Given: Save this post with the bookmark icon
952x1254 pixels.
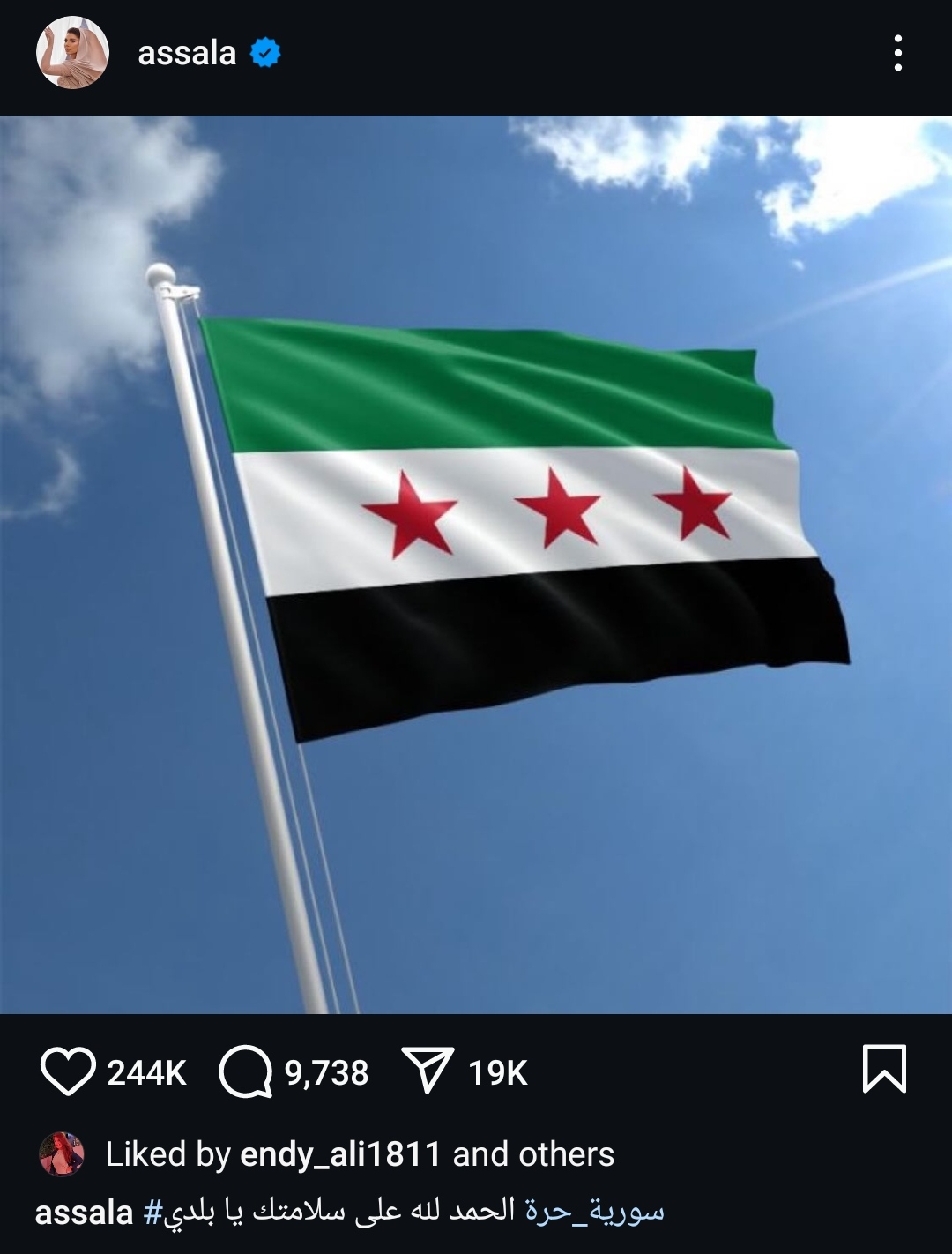Looking at the screenshot, I should [x=883, y=1069].
